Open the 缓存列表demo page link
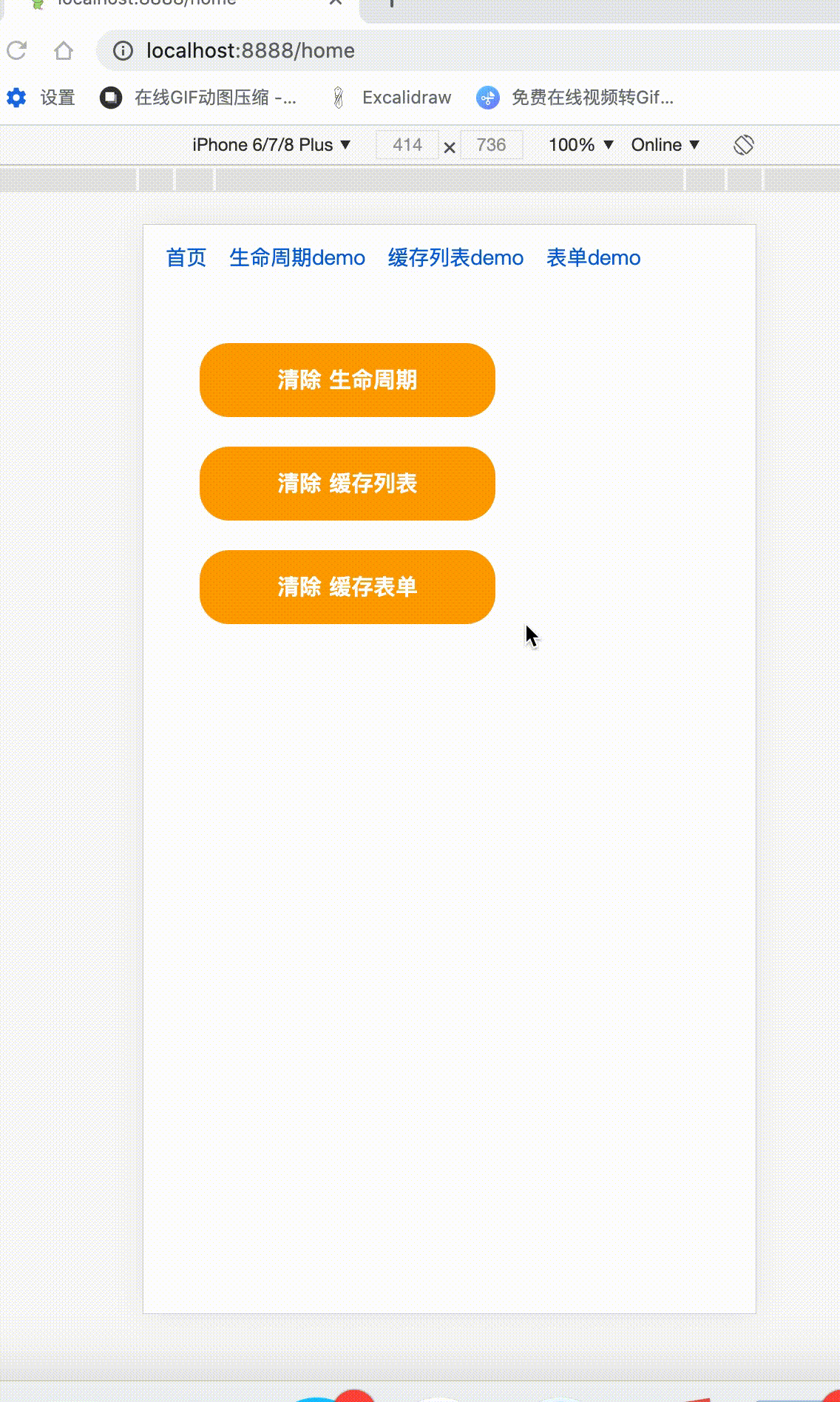 tap(456, 257)
